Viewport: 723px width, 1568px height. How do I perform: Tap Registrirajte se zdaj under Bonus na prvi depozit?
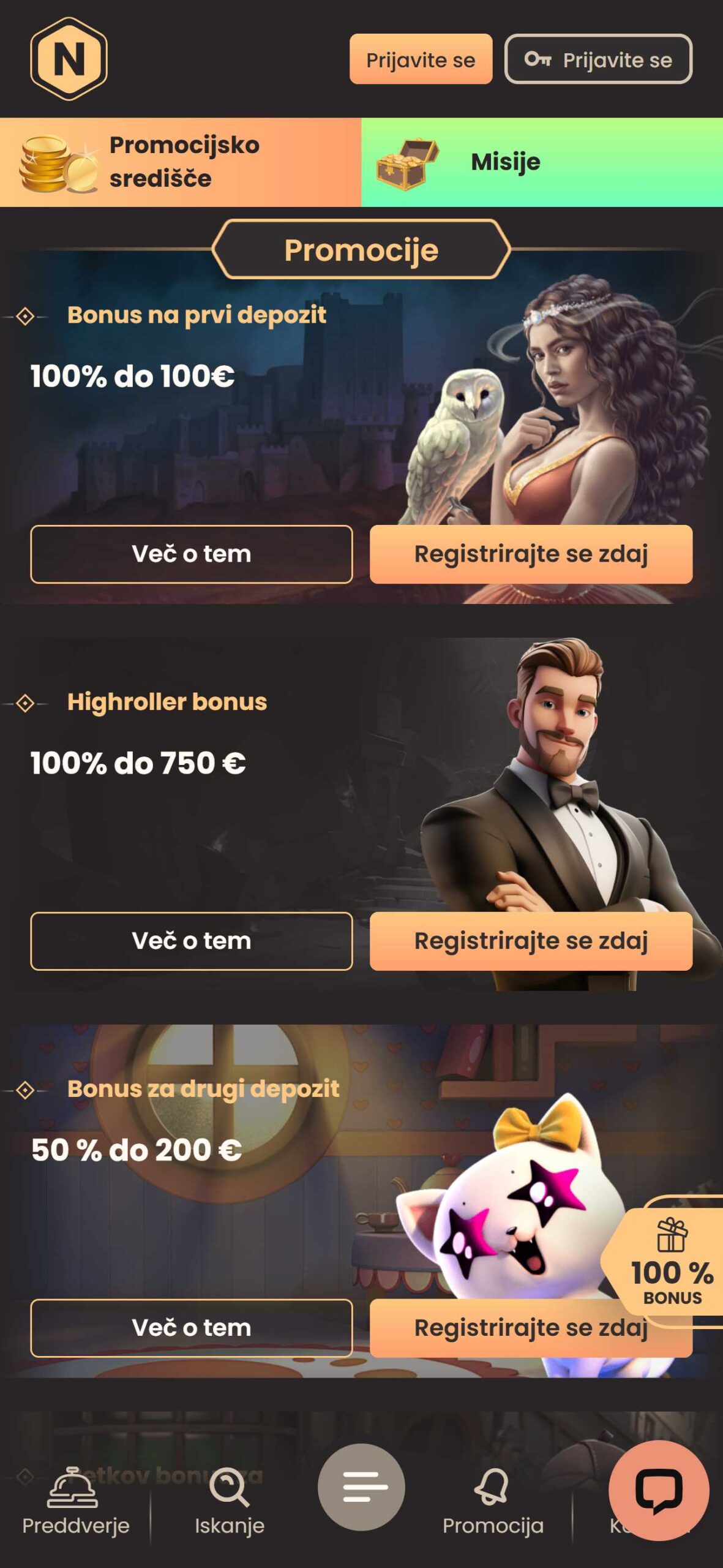click(x=531, y=554)
